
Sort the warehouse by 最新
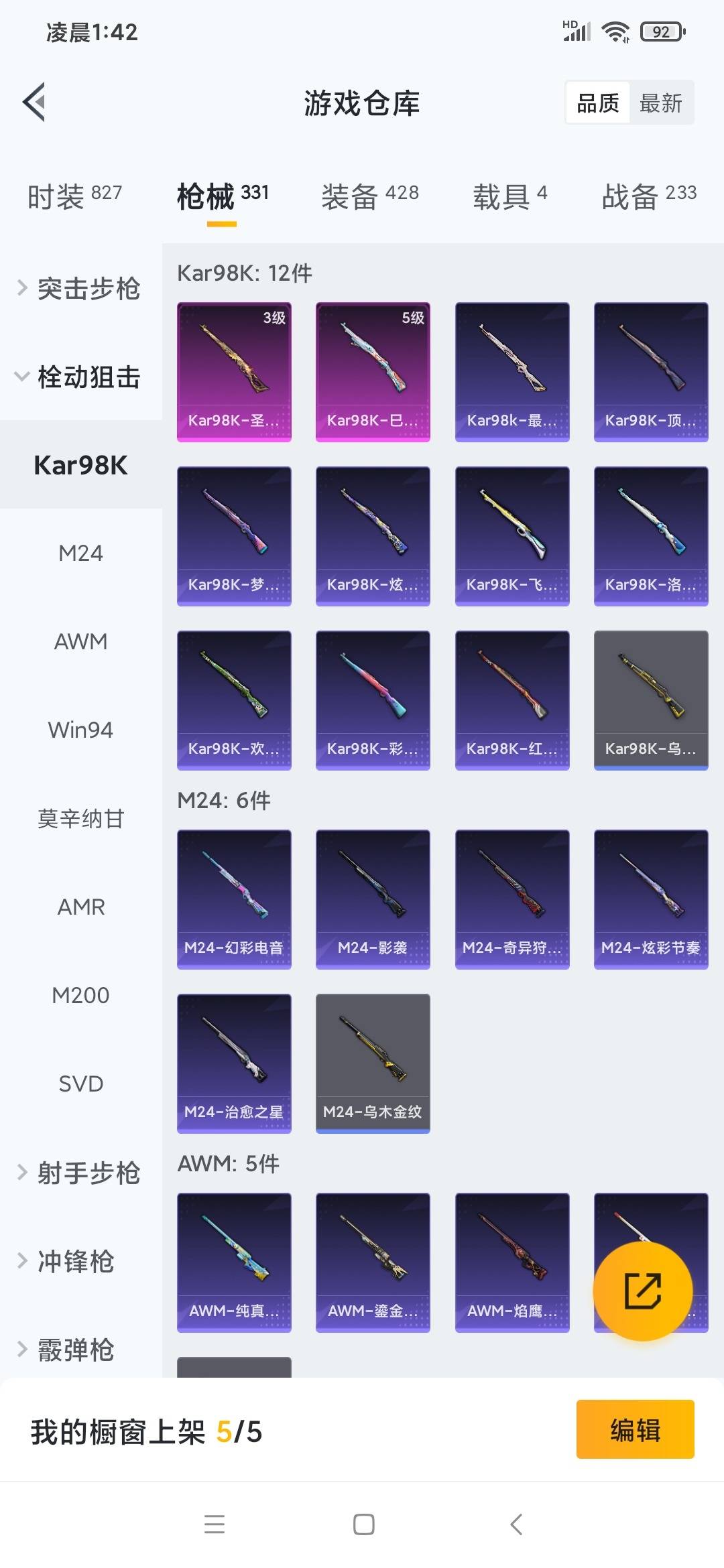661,103
